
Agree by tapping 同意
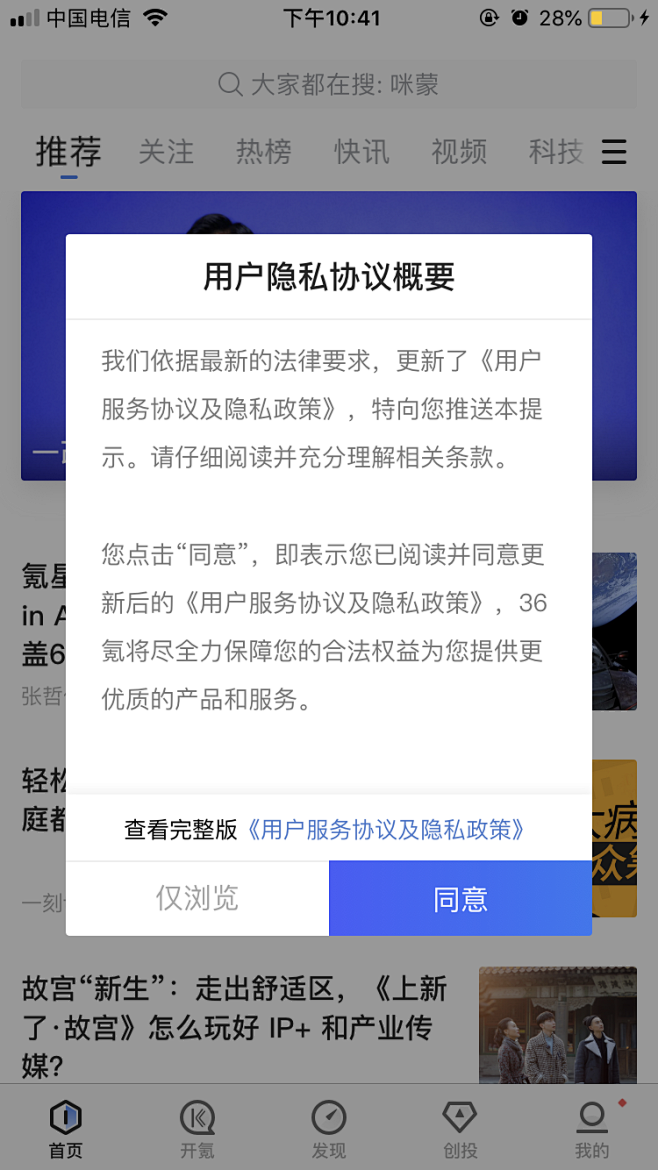click(460, 898)
